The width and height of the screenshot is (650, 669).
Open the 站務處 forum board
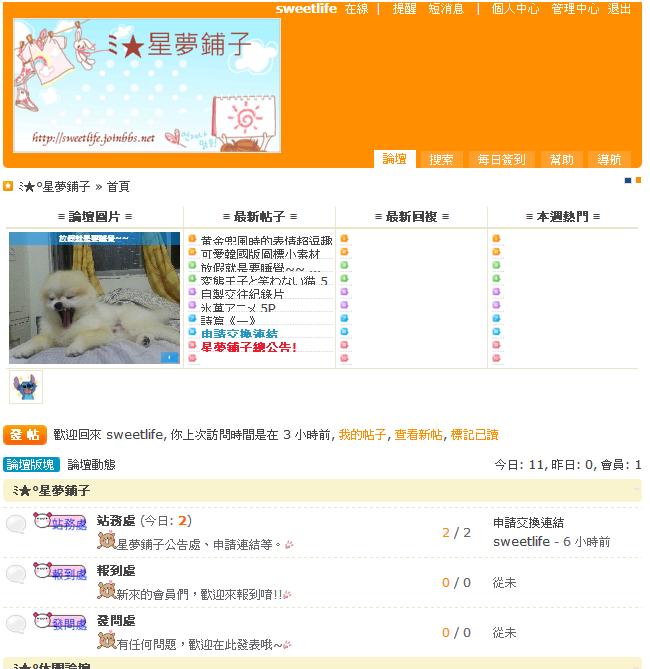(x=116, y=521)
